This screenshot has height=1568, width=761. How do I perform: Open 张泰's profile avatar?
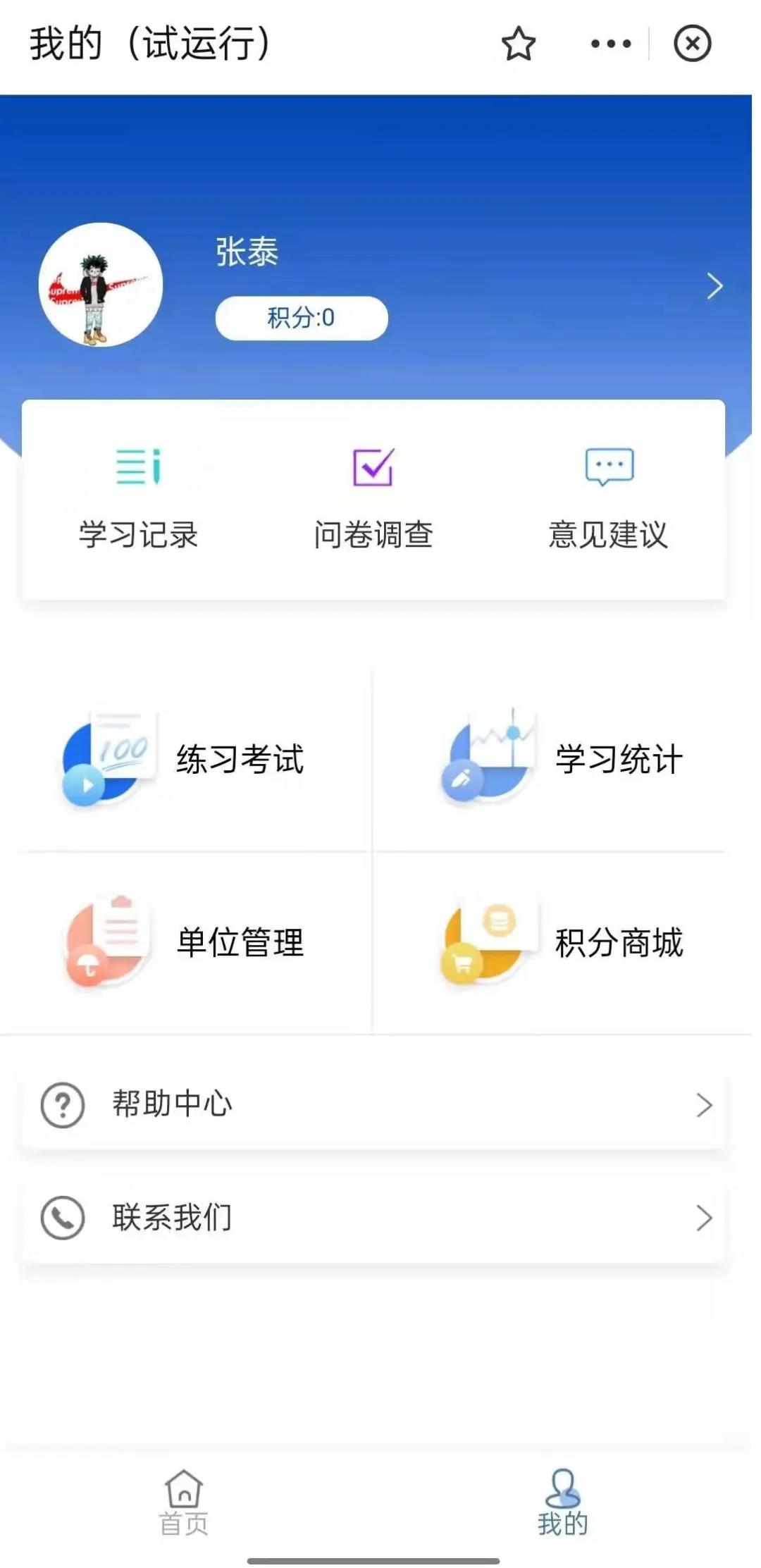(101, 285)
